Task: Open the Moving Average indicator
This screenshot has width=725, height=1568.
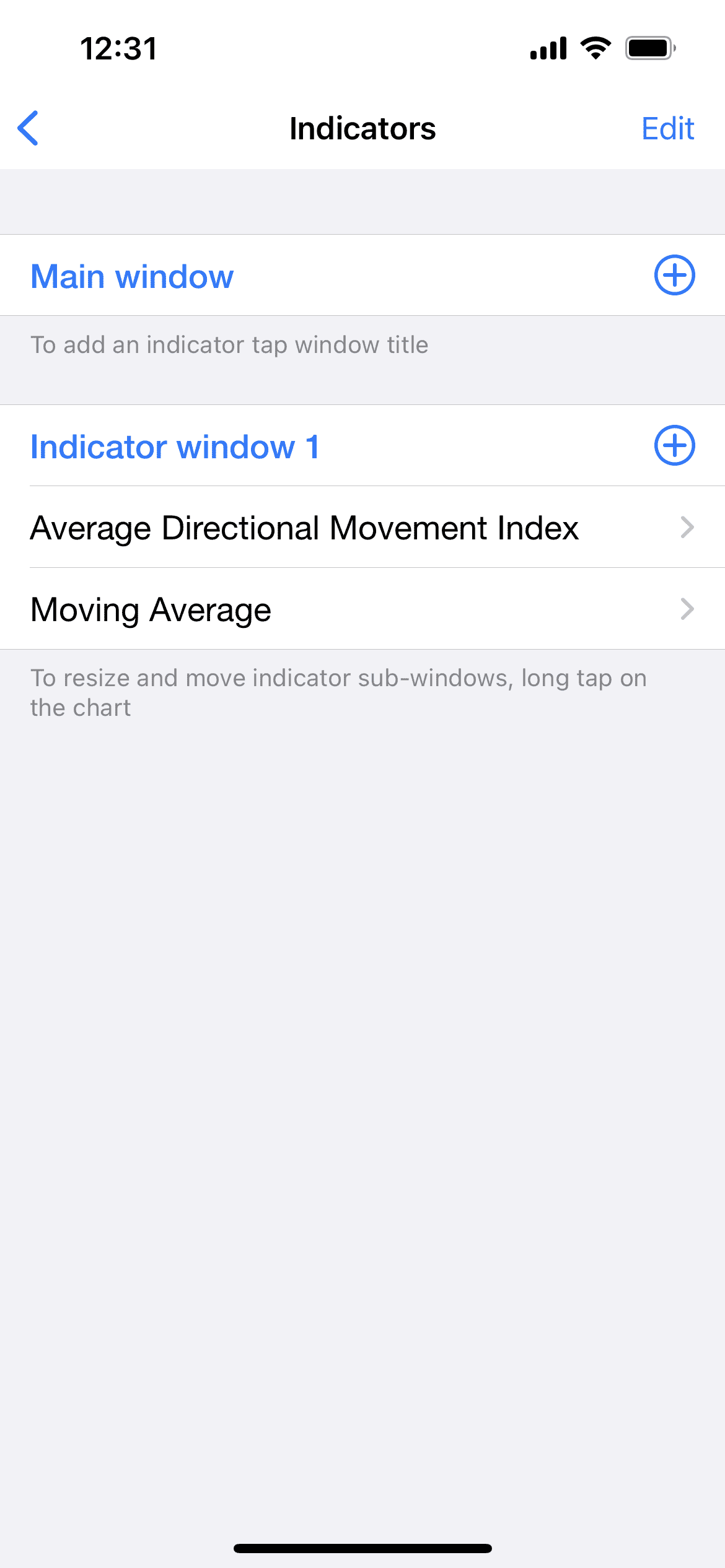Action: (362, 609)
